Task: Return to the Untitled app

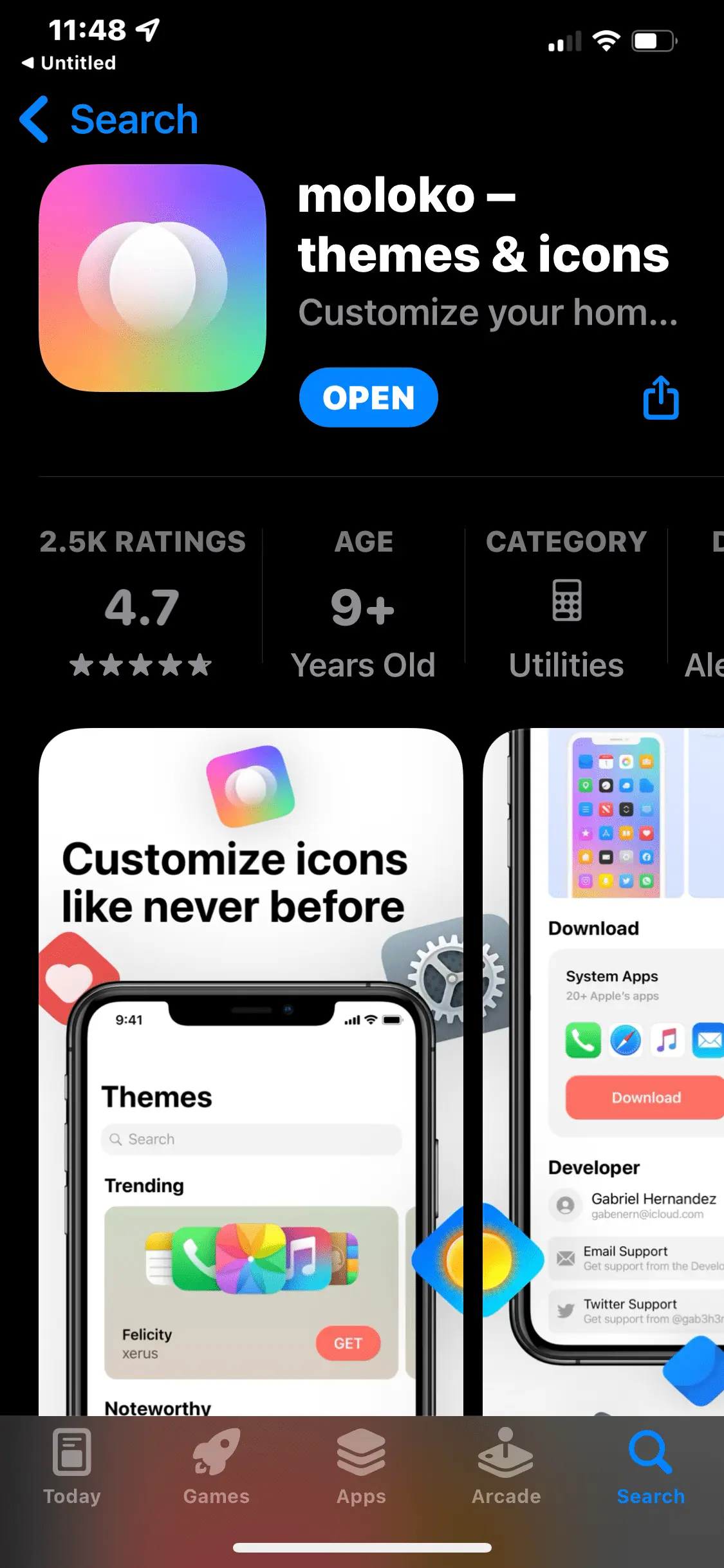Action: (x=70, y=63)
